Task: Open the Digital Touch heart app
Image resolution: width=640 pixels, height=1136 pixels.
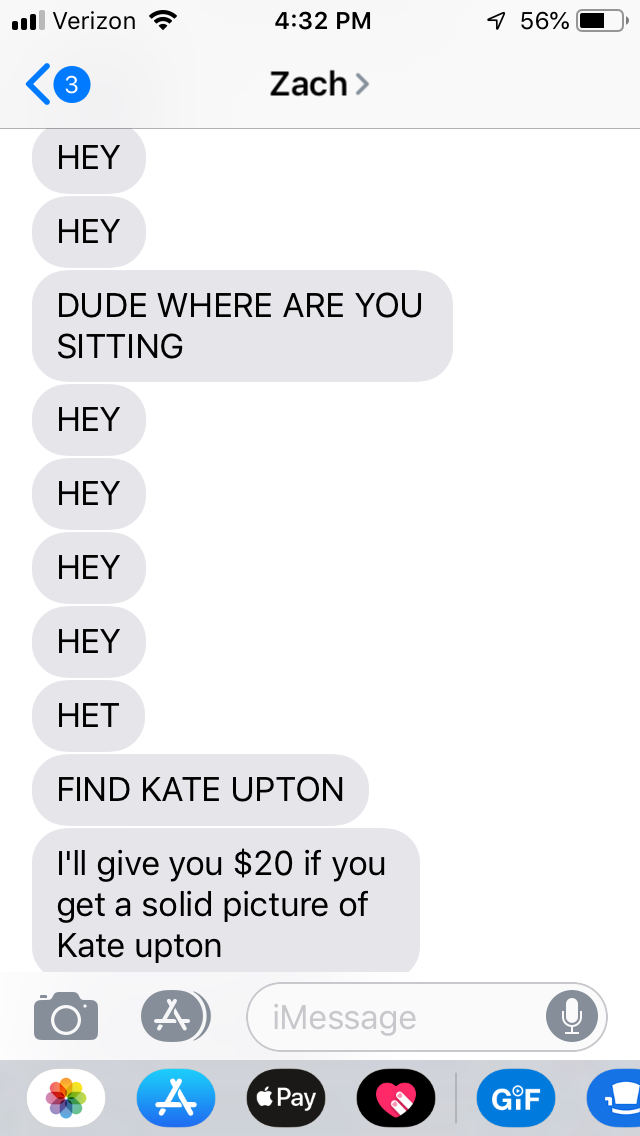Action: (395, 1098)
